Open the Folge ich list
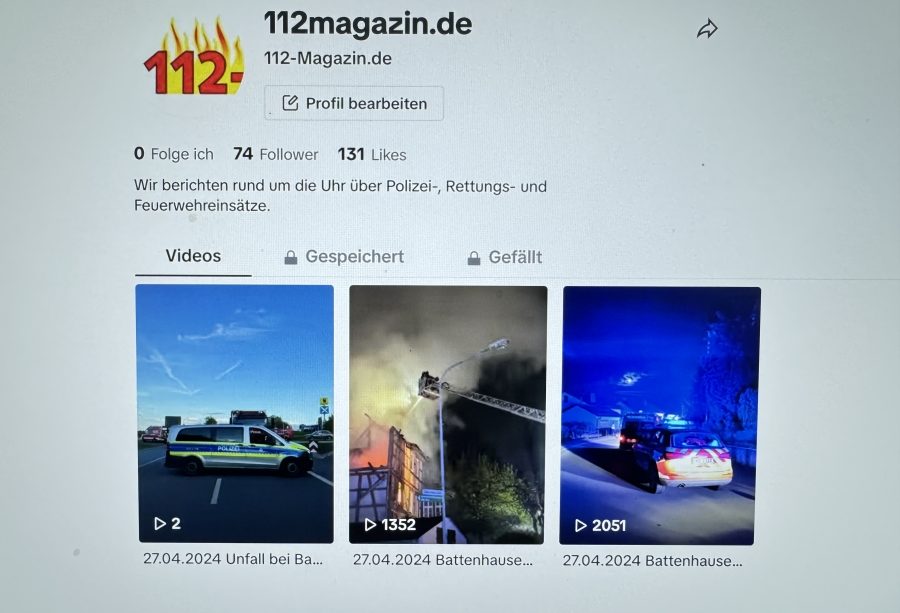The image size is (900, 613). click(x=174, y=154)
